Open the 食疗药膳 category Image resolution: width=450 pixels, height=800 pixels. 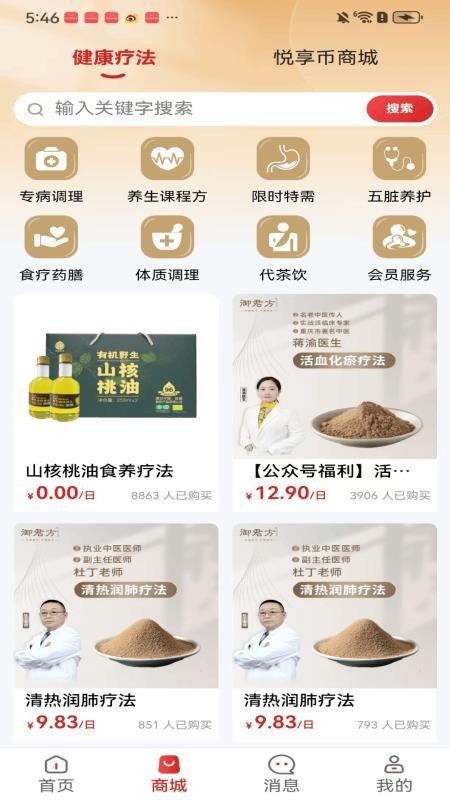coord(51,249)
